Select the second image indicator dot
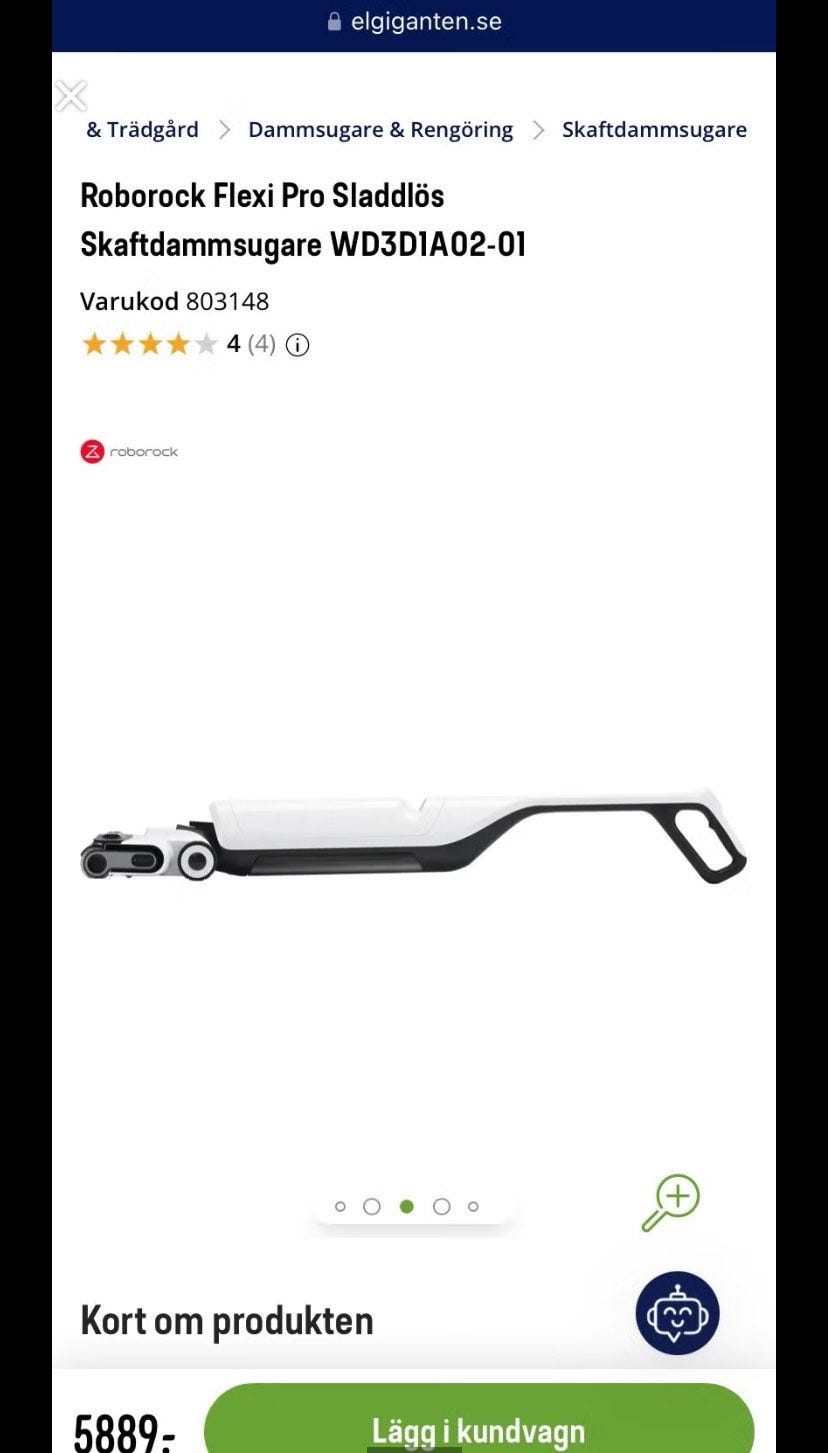This screenshot has height=1453, width=828. pos(372,1207)
